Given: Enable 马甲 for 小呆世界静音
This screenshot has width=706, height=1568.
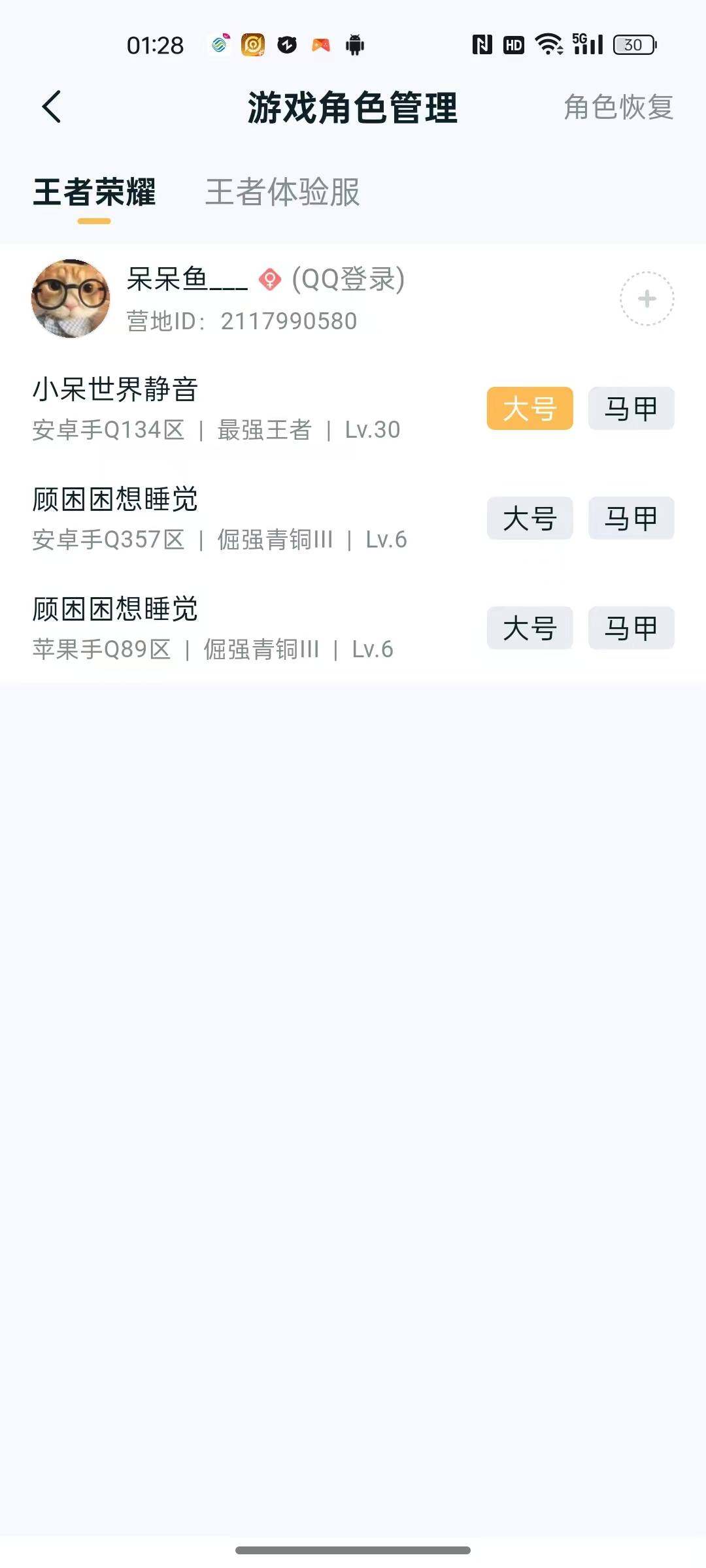Looking at the screenshot, I should pos(630,408).
